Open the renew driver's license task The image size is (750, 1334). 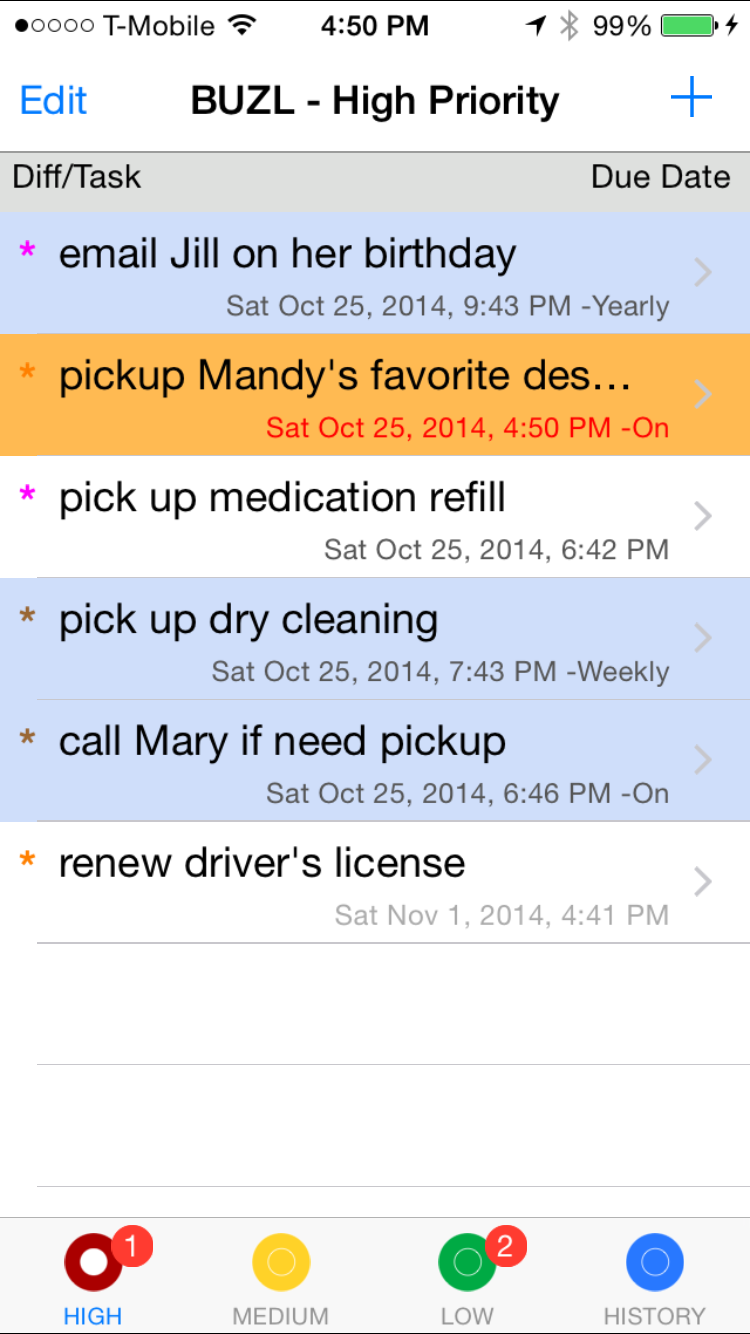[x=375, y=883]
